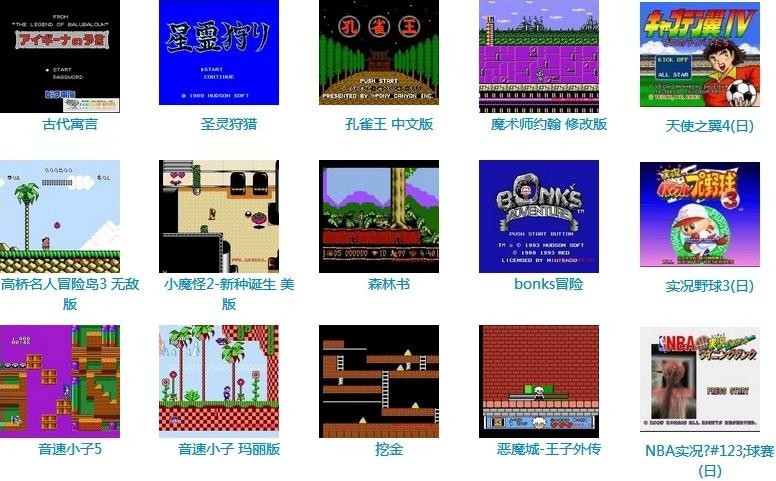
Task: Choose 小魔怪2-新种诞生 美版
Action: tap(219, 216)
